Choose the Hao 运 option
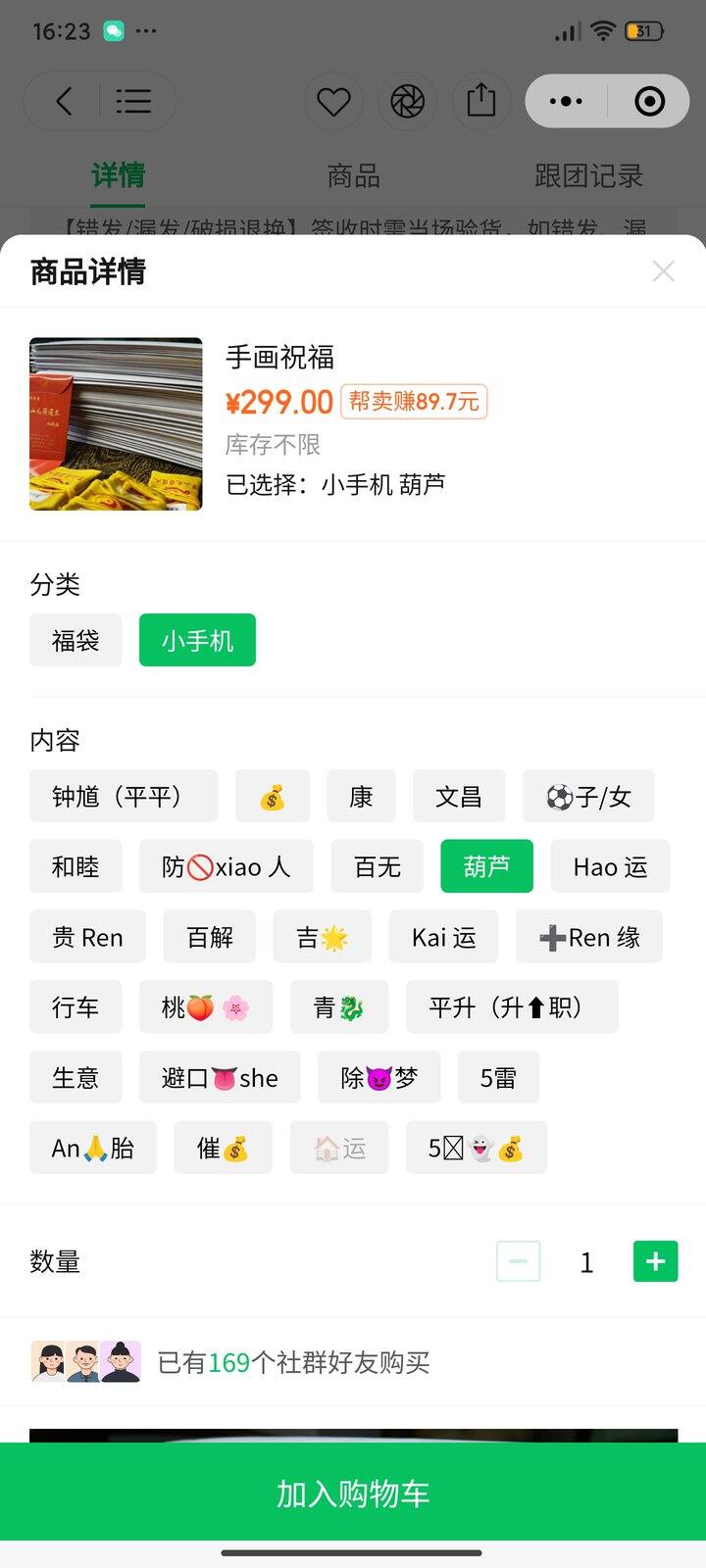The width and height of the screenshot is (706, 1568). click(610, 866)
